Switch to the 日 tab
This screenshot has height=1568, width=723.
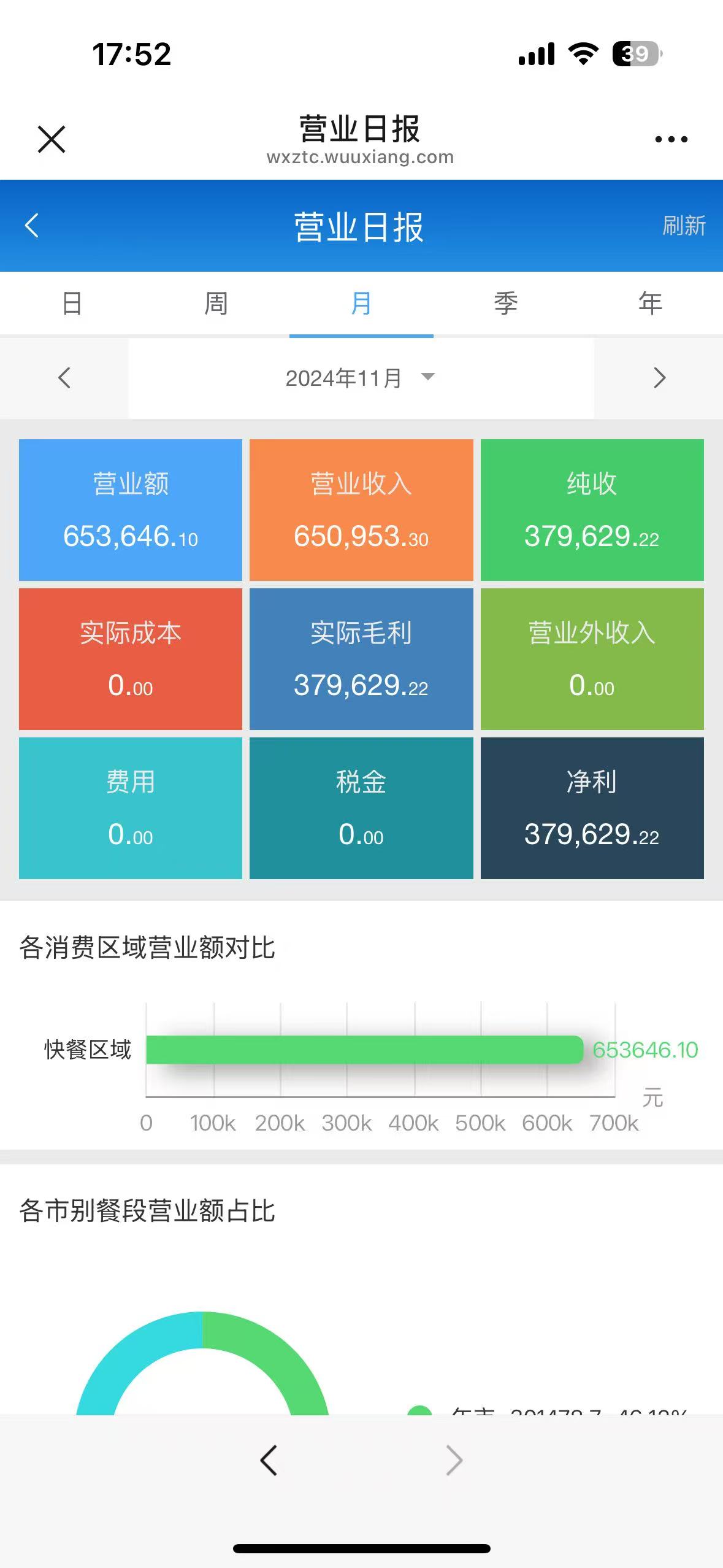(72, 304)
